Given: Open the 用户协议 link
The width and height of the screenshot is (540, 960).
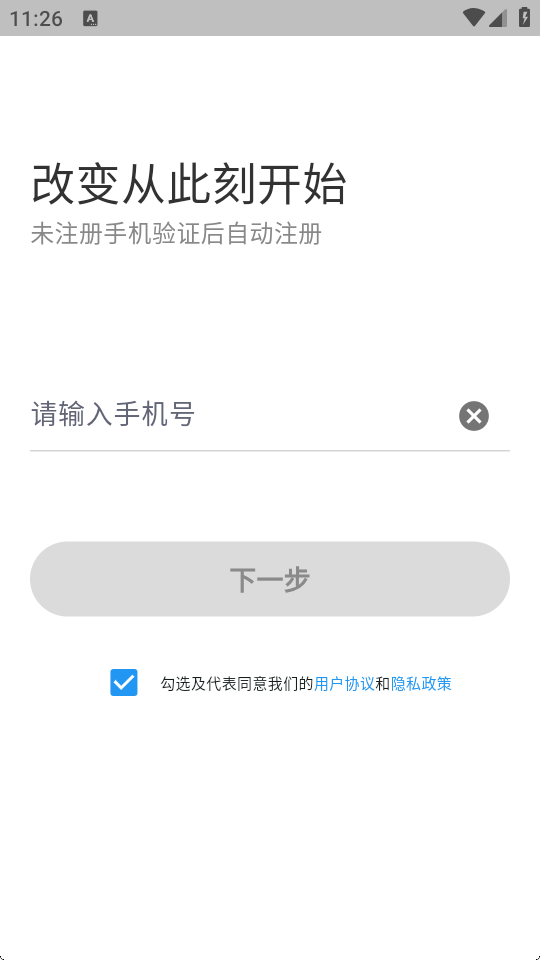Looking at the screenshot, I should [x=344, y=684].
